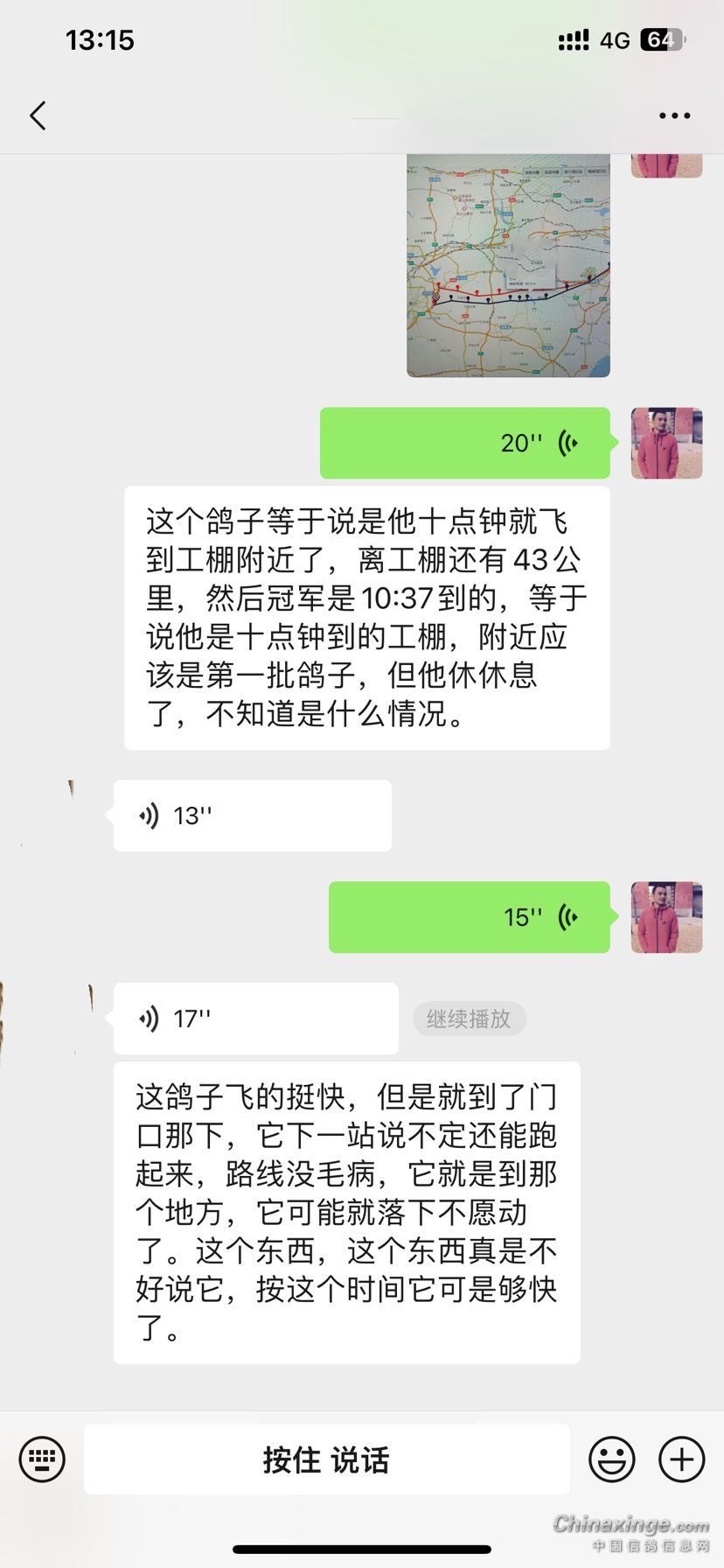Viewport: 724px width, 1568px height.
Task: Open the plus attachments menu
Action: 681,1459
